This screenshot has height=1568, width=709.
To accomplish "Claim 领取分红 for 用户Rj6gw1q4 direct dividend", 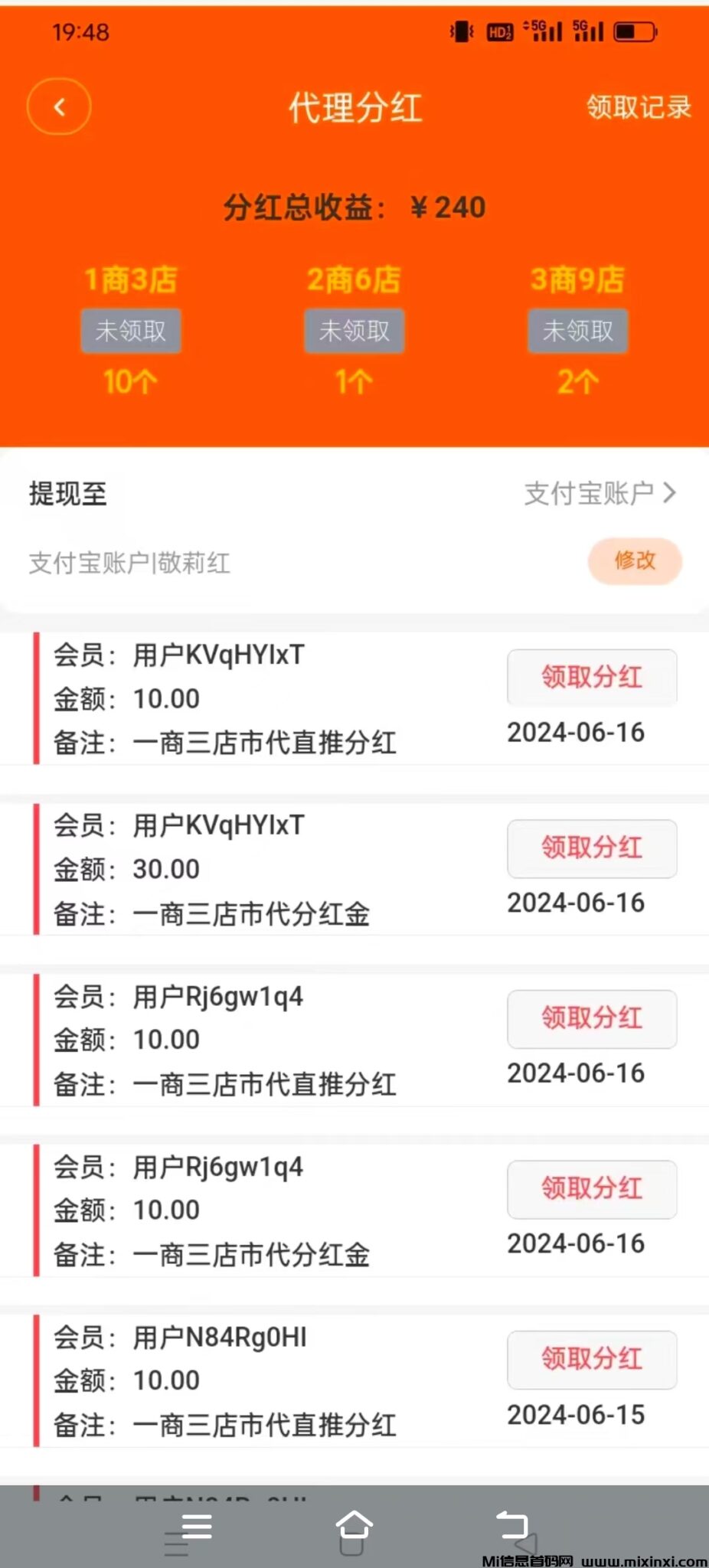I will click(x=591, y=1019).
